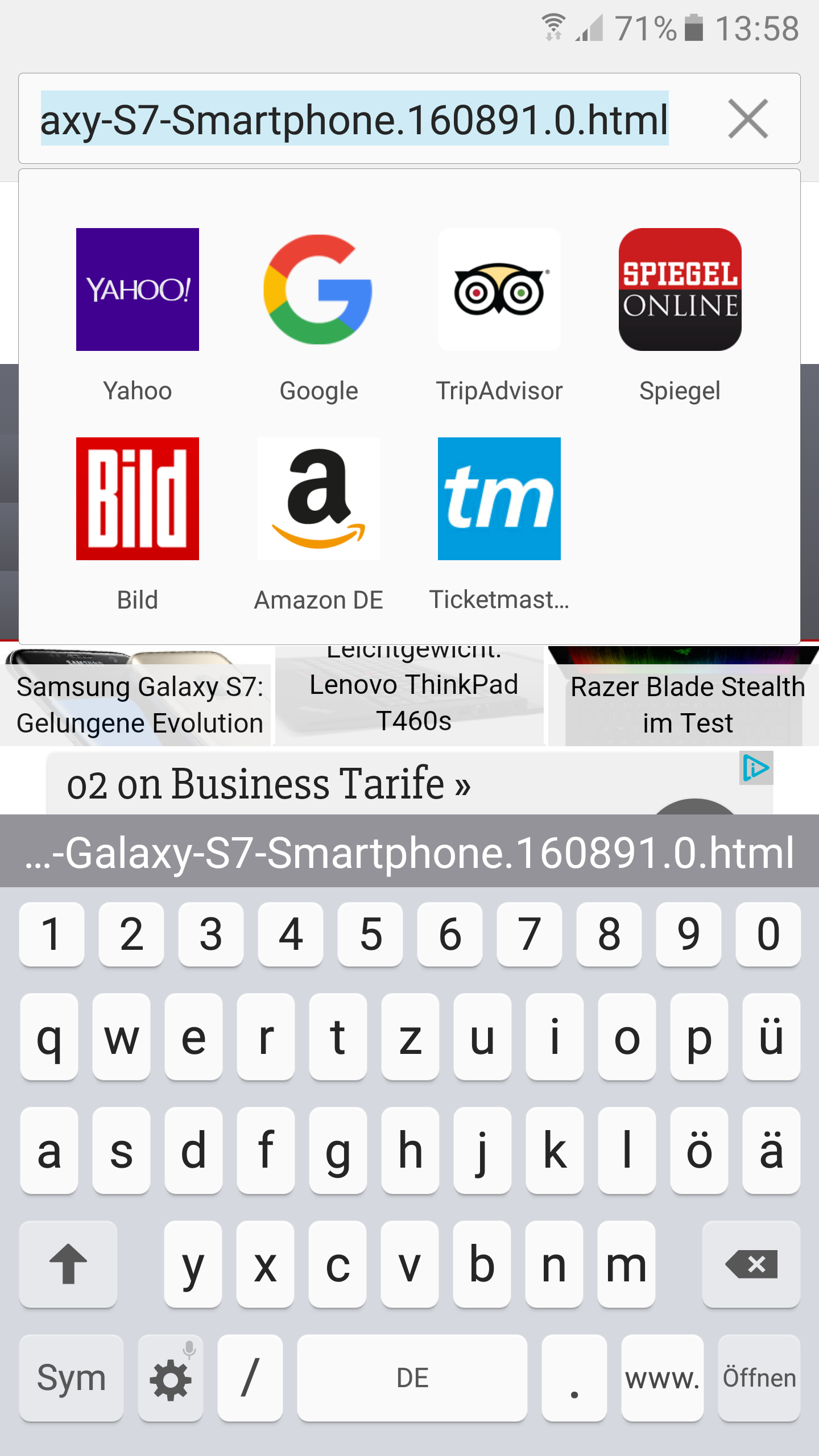
Task: Open the Yahoo shortcut
Action: click(137, 289)
